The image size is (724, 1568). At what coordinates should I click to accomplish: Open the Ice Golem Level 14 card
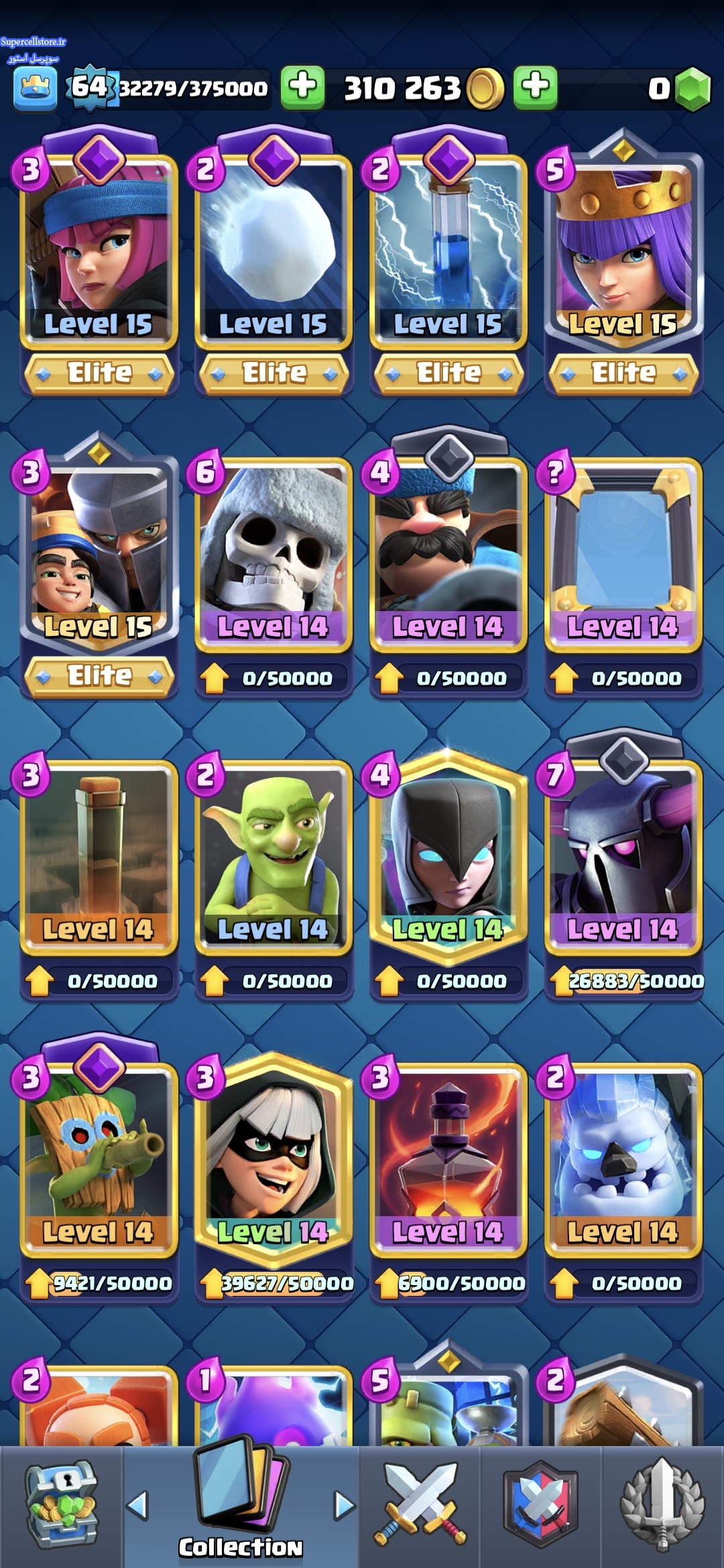(623, 1181)
